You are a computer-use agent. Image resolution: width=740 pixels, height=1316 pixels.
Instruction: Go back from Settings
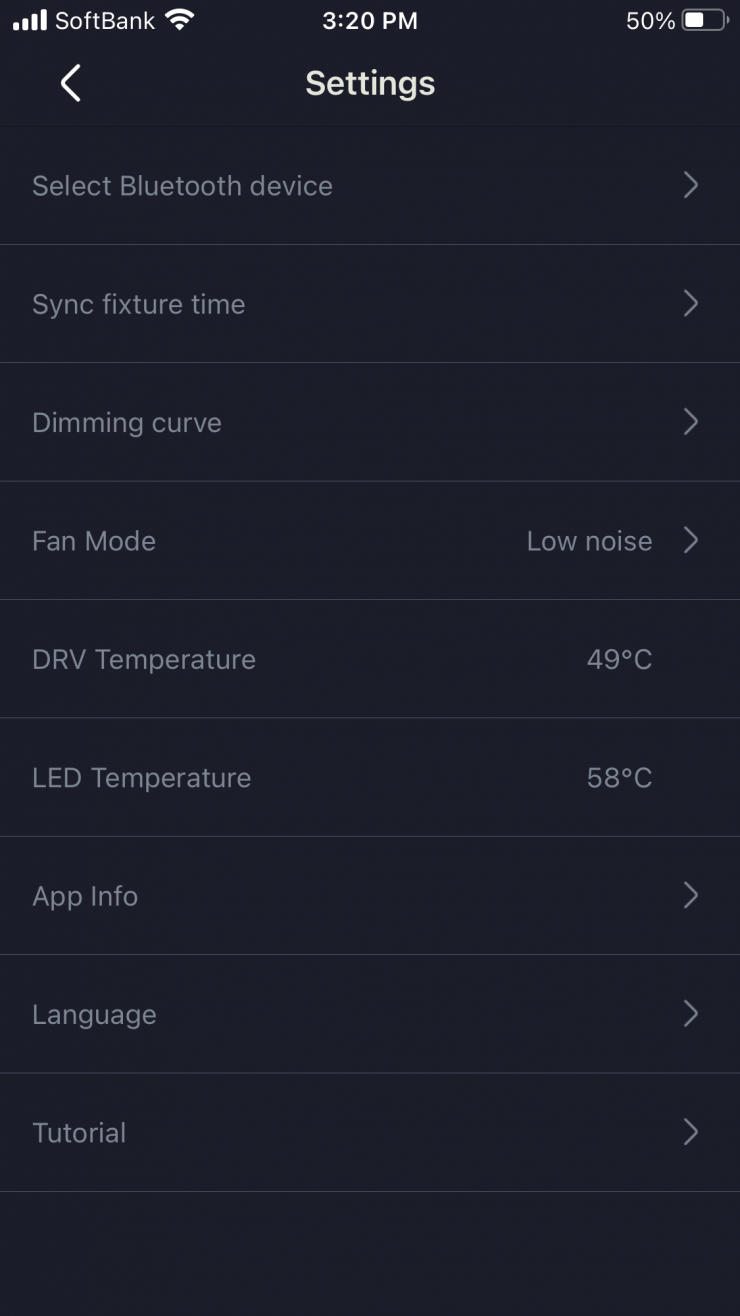click(x=70, y=83)
